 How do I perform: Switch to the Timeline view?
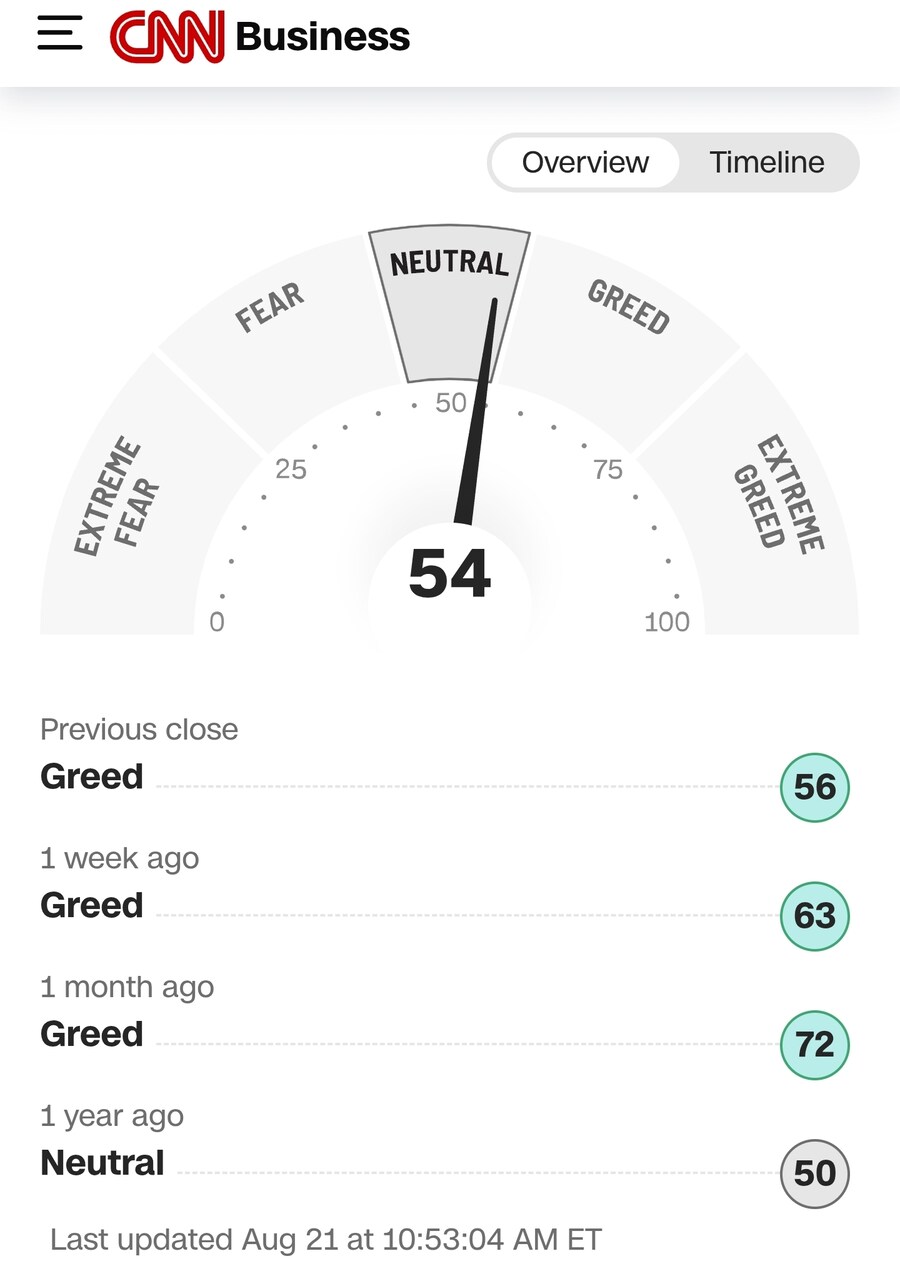tap(766, 162)
